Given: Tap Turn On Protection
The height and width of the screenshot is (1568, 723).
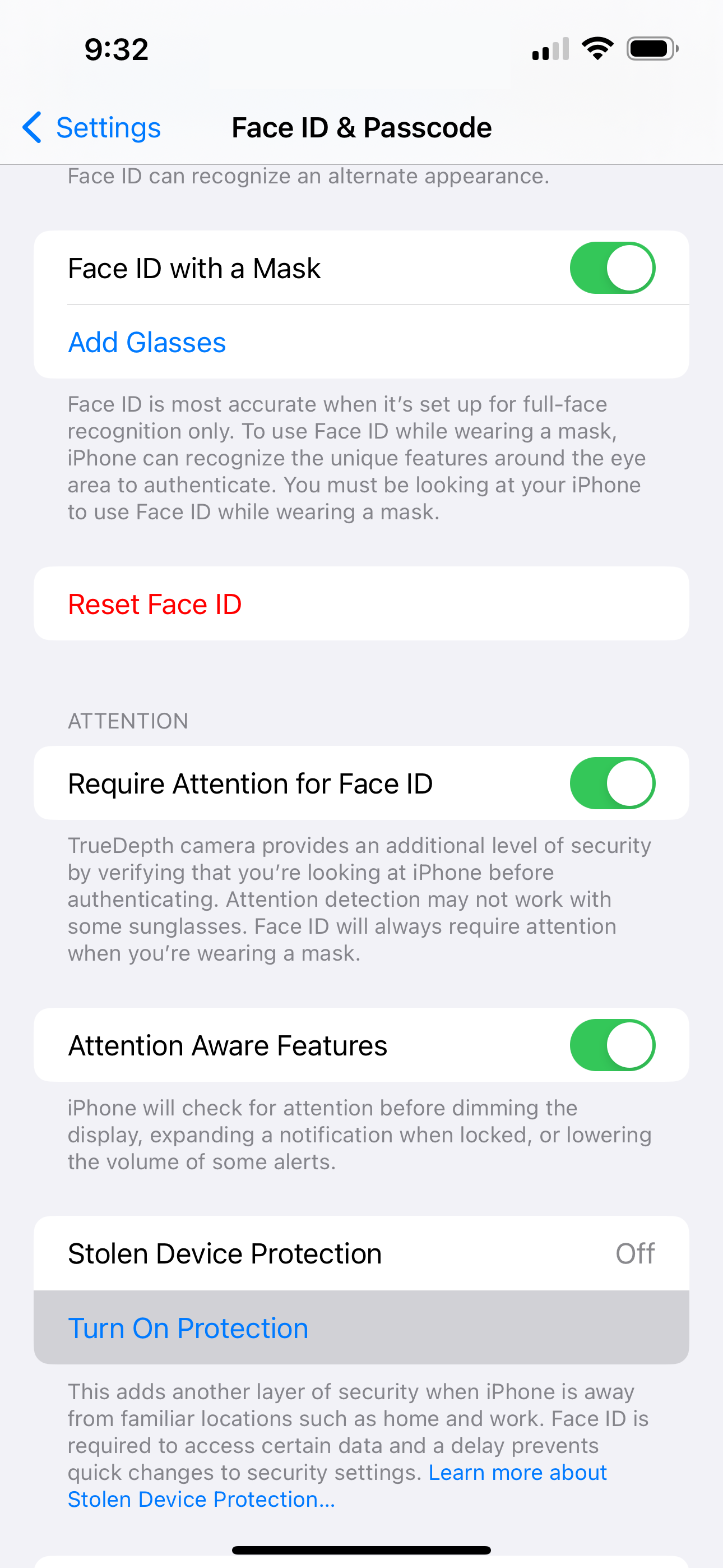Looking at the screenshot, I should pos(188,1327).
